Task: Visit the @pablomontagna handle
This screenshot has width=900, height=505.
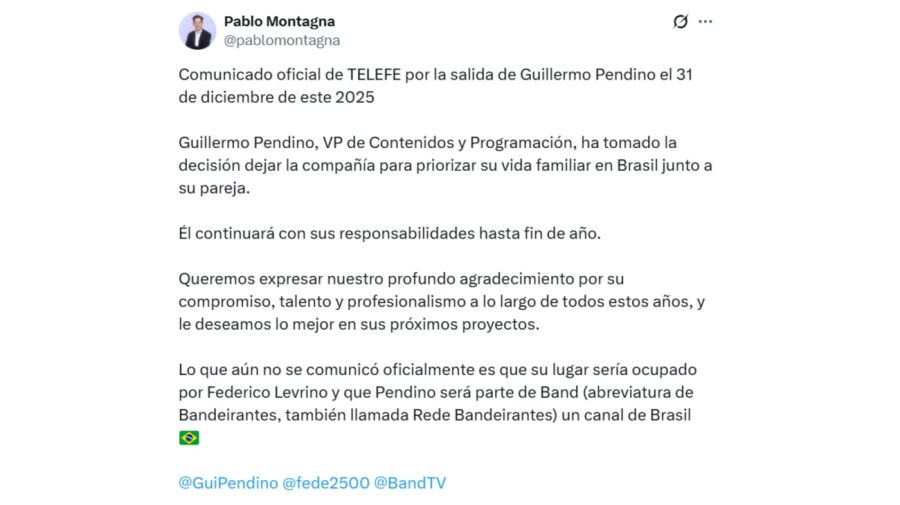Action: pyautogui.click(x=282, y=41)
